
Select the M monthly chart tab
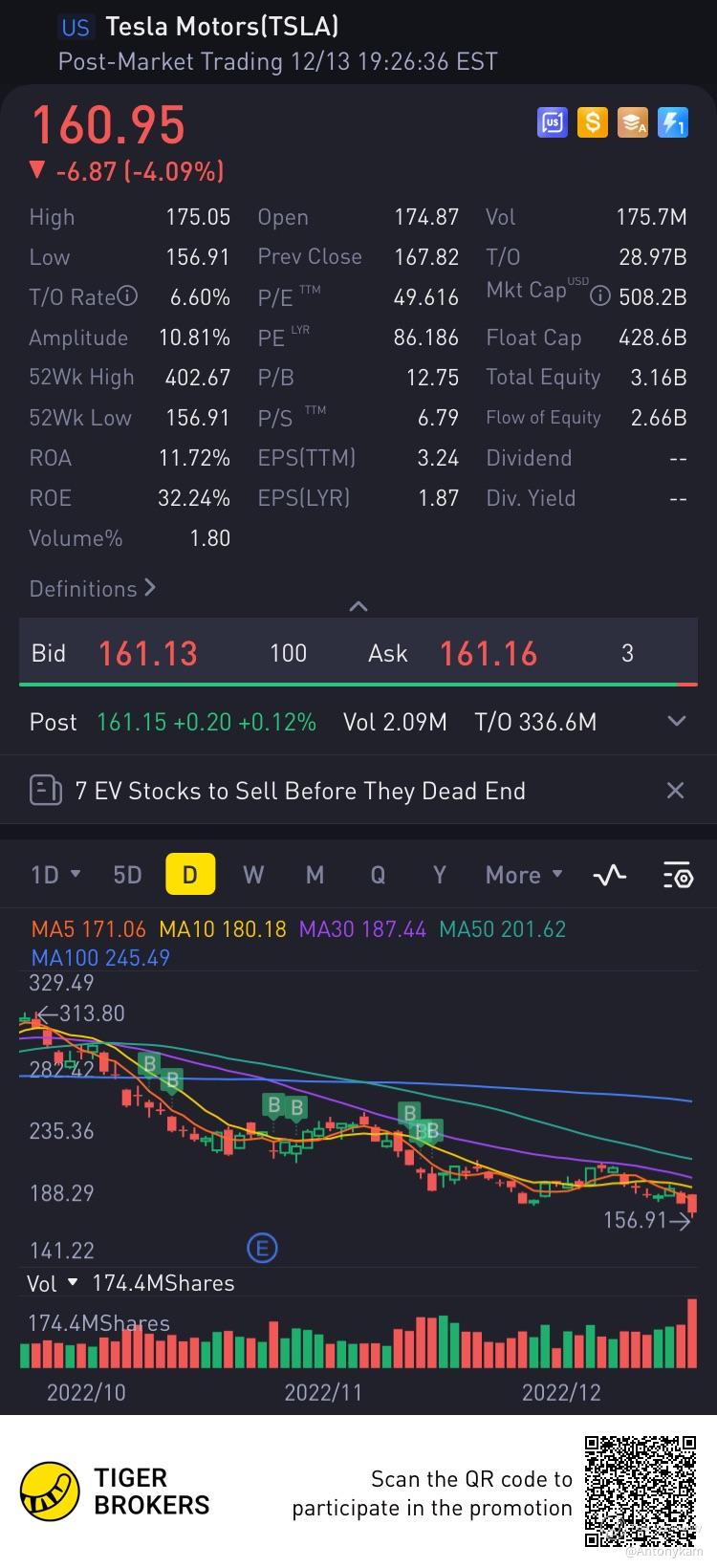[x=315, y=875]
